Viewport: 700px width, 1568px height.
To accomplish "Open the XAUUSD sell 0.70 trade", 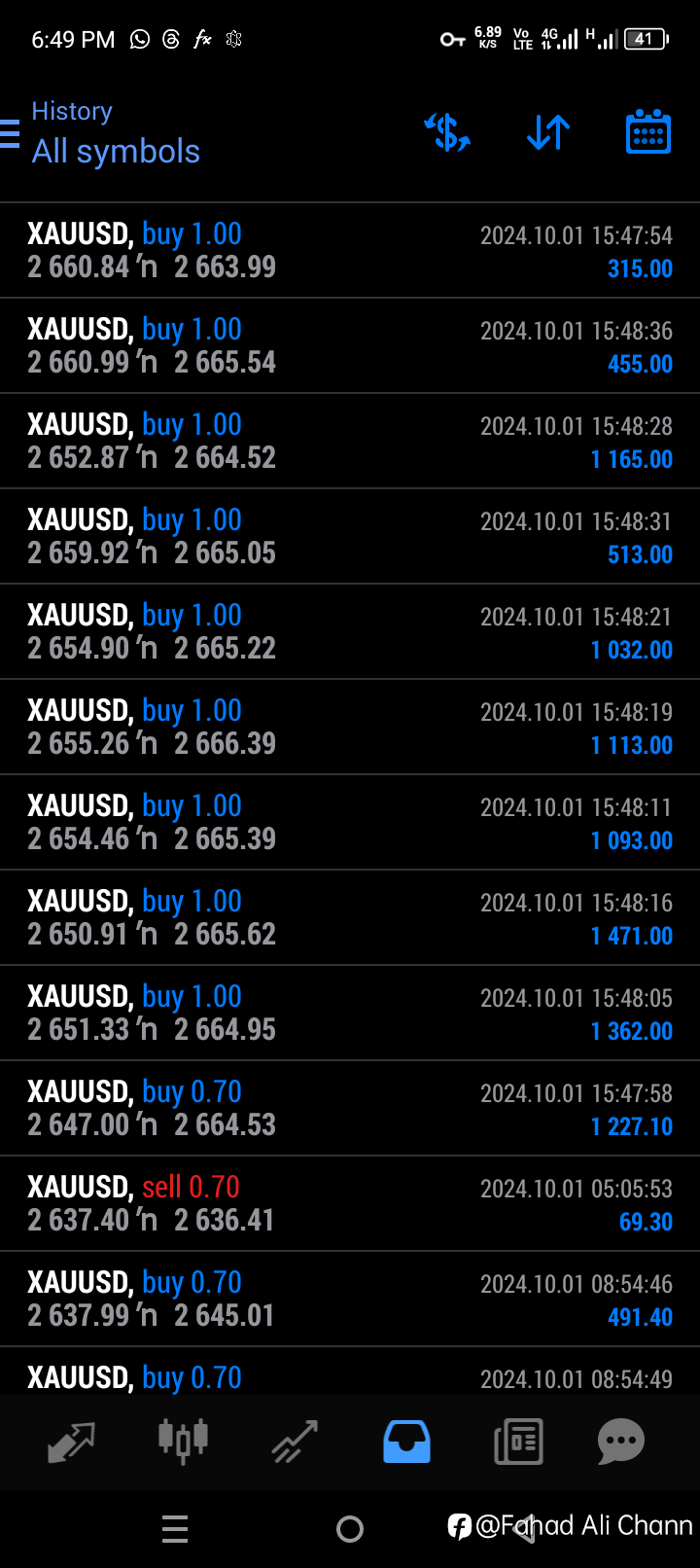I will (350, 1204).
